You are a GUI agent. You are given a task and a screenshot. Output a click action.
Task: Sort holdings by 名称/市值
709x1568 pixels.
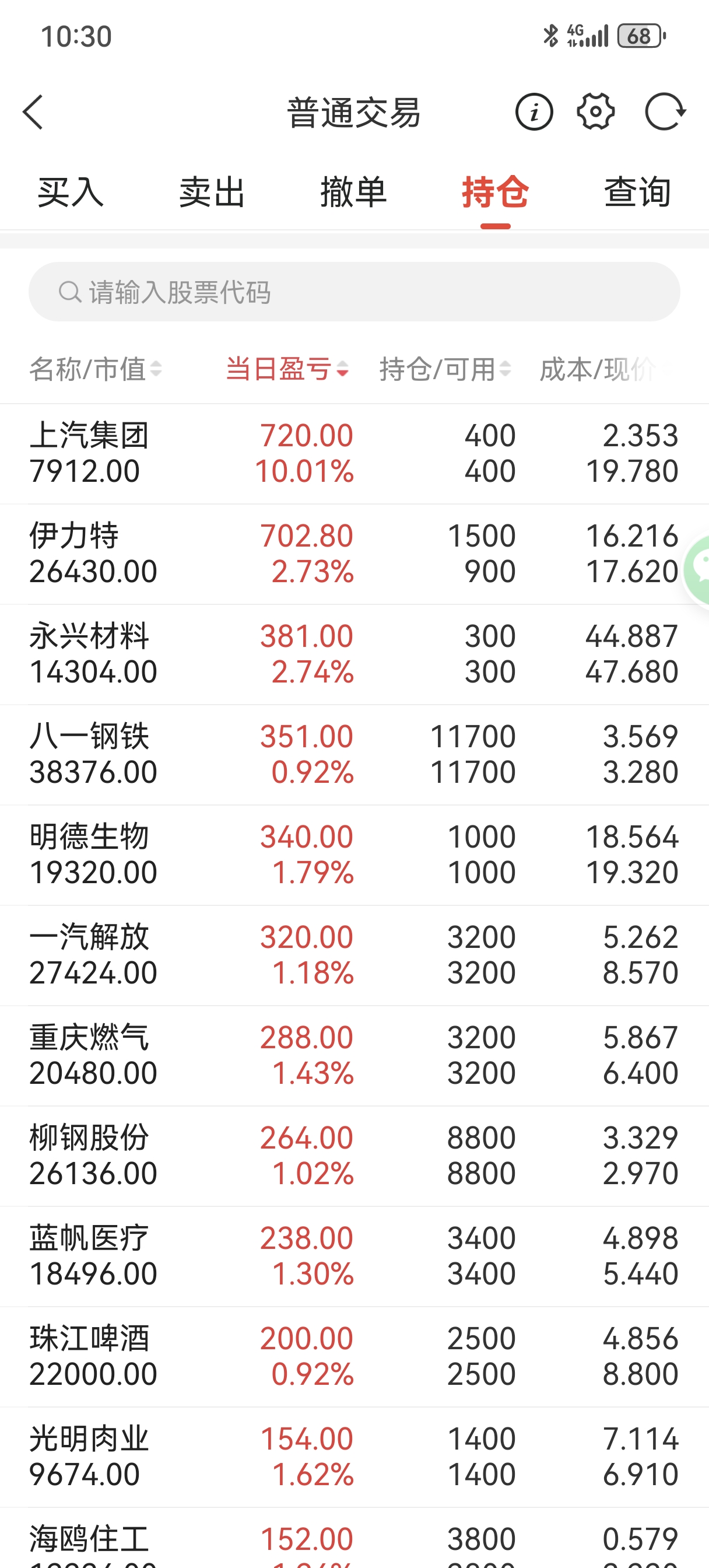click(x=96, y=369)
